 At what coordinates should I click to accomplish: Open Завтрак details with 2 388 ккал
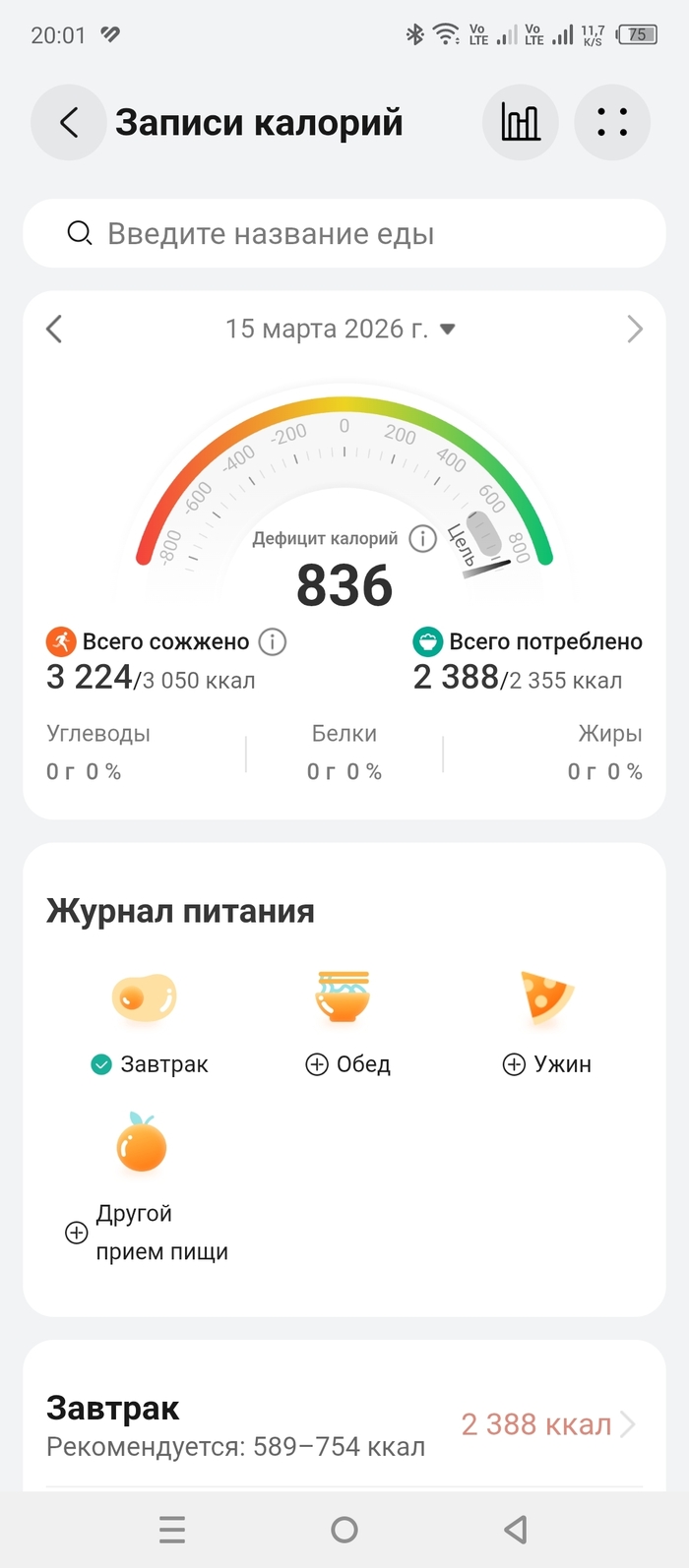pos(546,1424)
